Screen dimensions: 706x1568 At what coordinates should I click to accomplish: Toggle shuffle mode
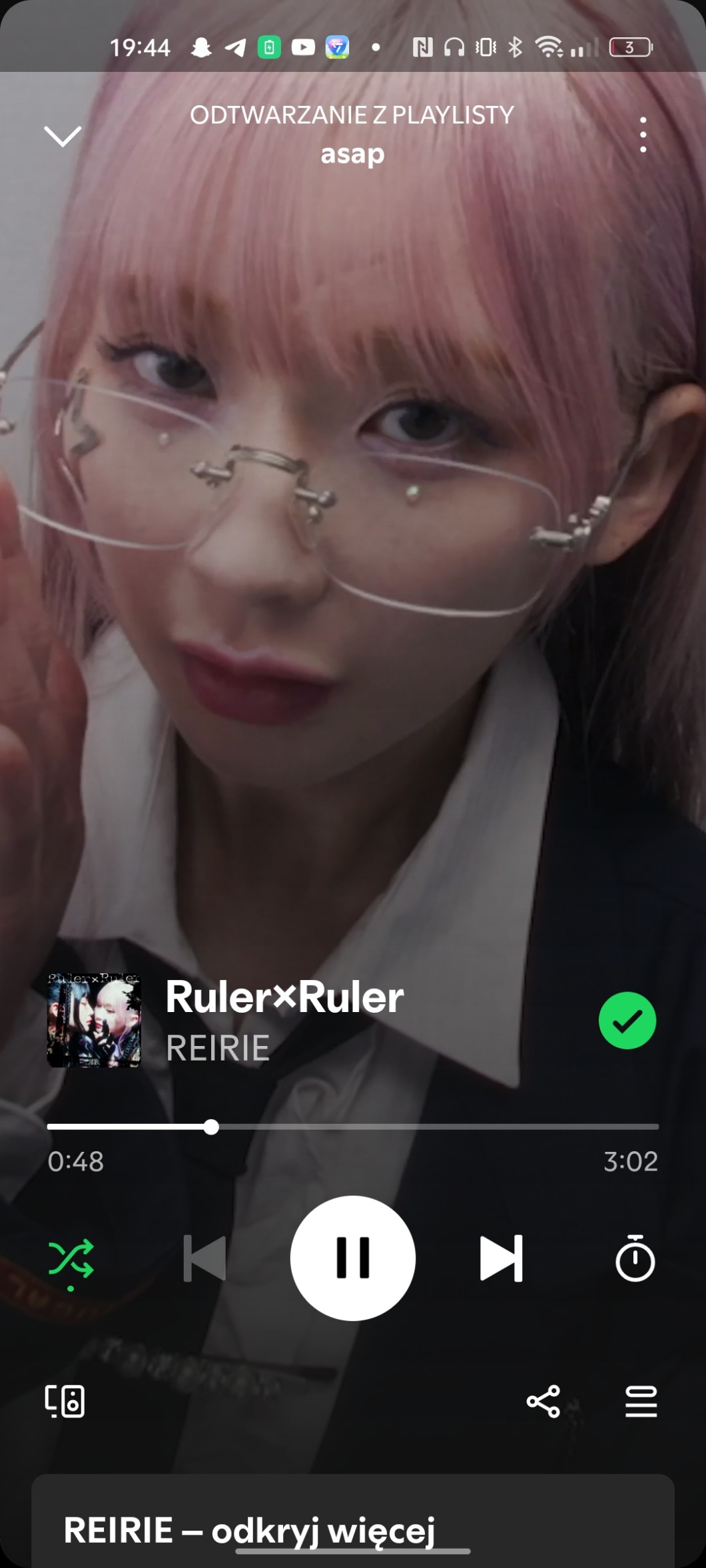pyautogui.click(x=71, y=1260)
